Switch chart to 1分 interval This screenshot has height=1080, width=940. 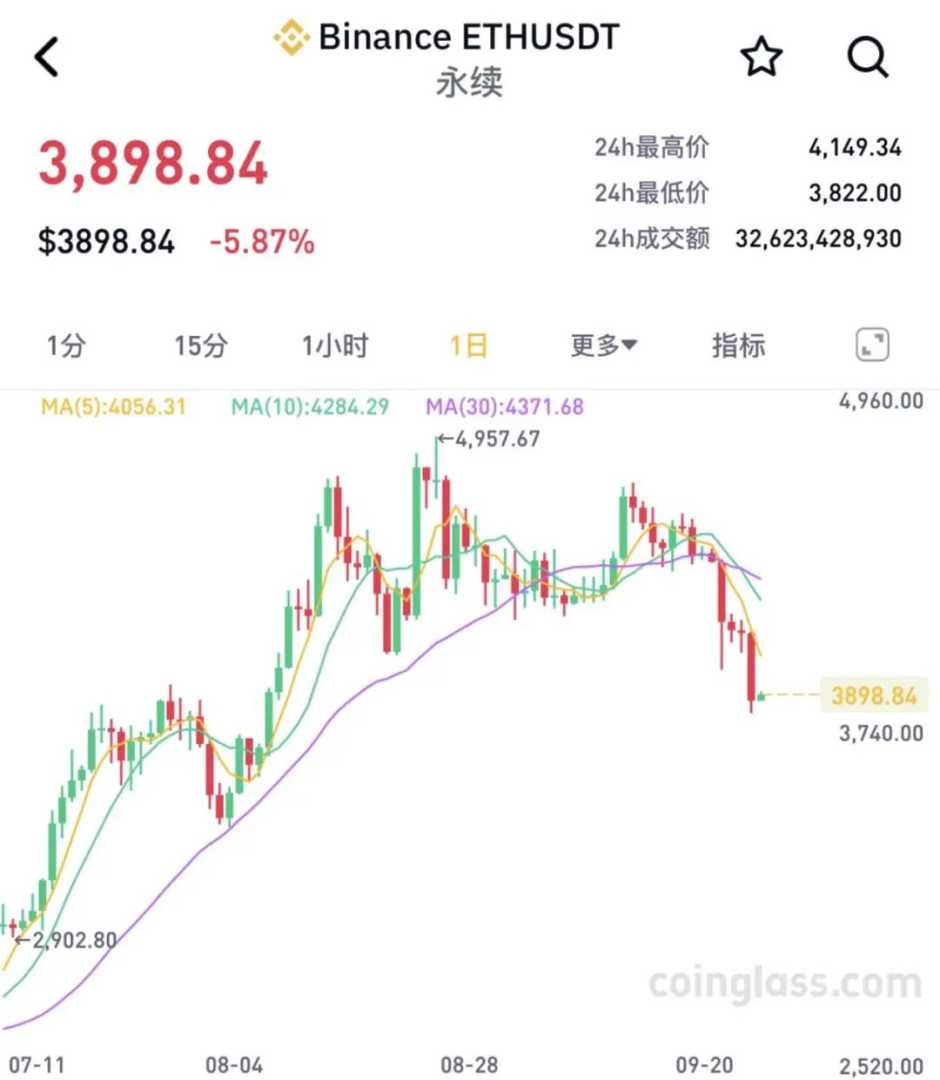click(x=66, y=346)
